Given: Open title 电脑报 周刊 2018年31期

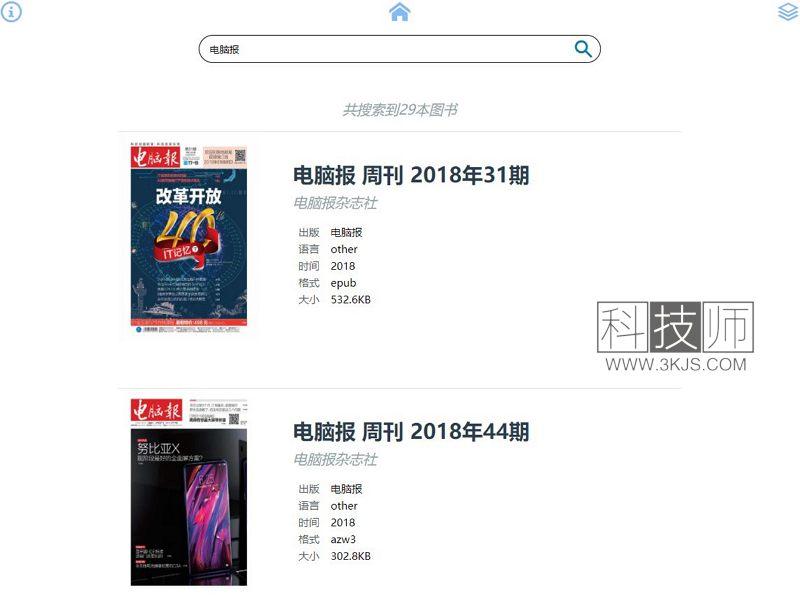Looking at the screenshot, I should click(x=411, y=176).
